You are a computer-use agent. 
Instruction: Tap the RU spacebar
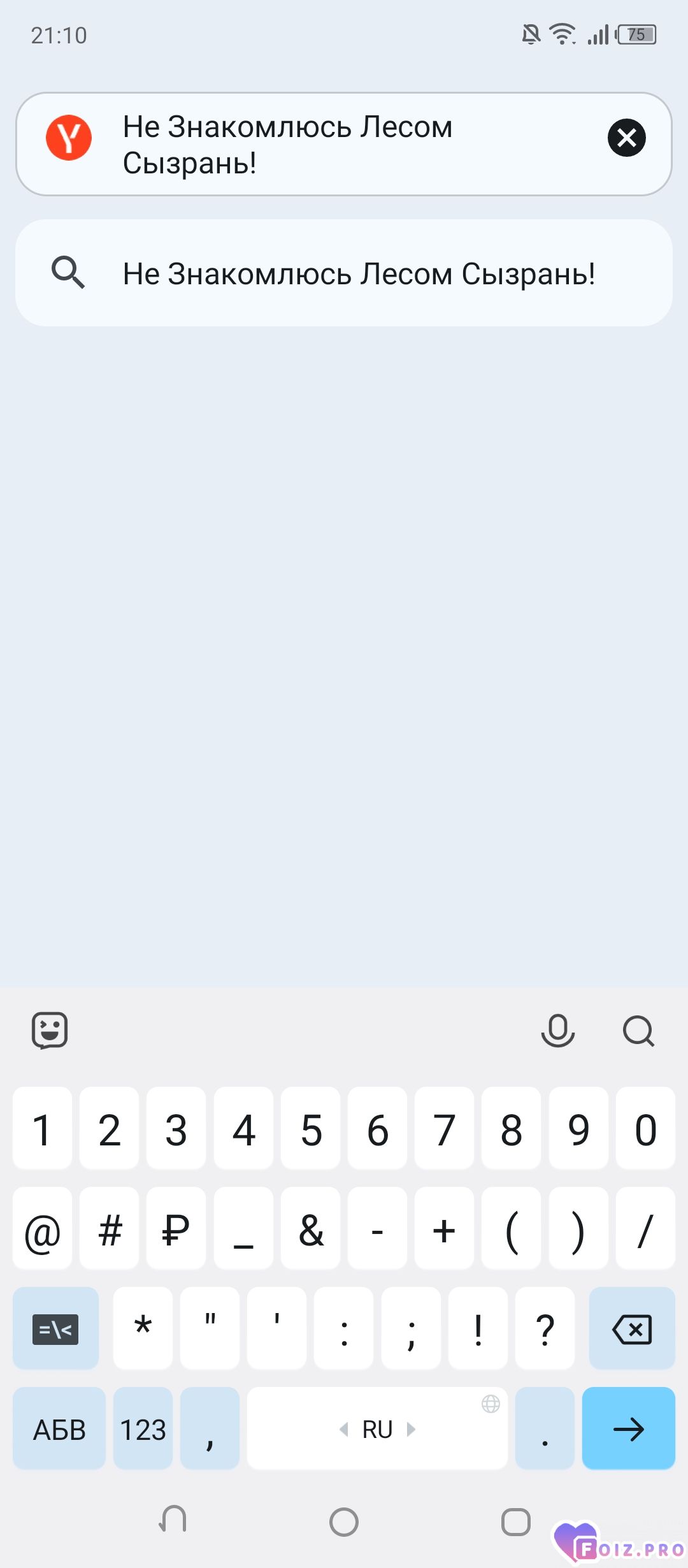point(377,1429)
